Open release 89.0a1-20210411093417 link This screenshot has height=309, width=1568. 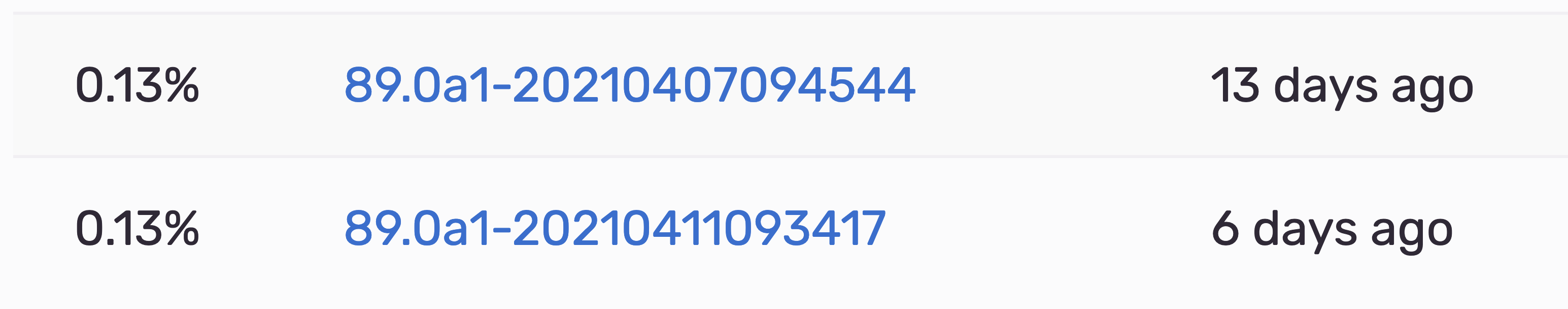coord(614,229)
